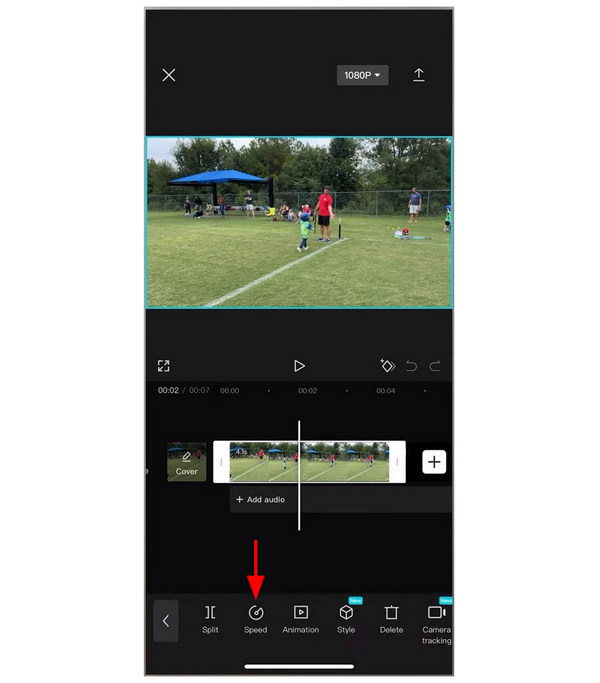Play the video preview
Viewport: 600px width, 683px height.
299,366
